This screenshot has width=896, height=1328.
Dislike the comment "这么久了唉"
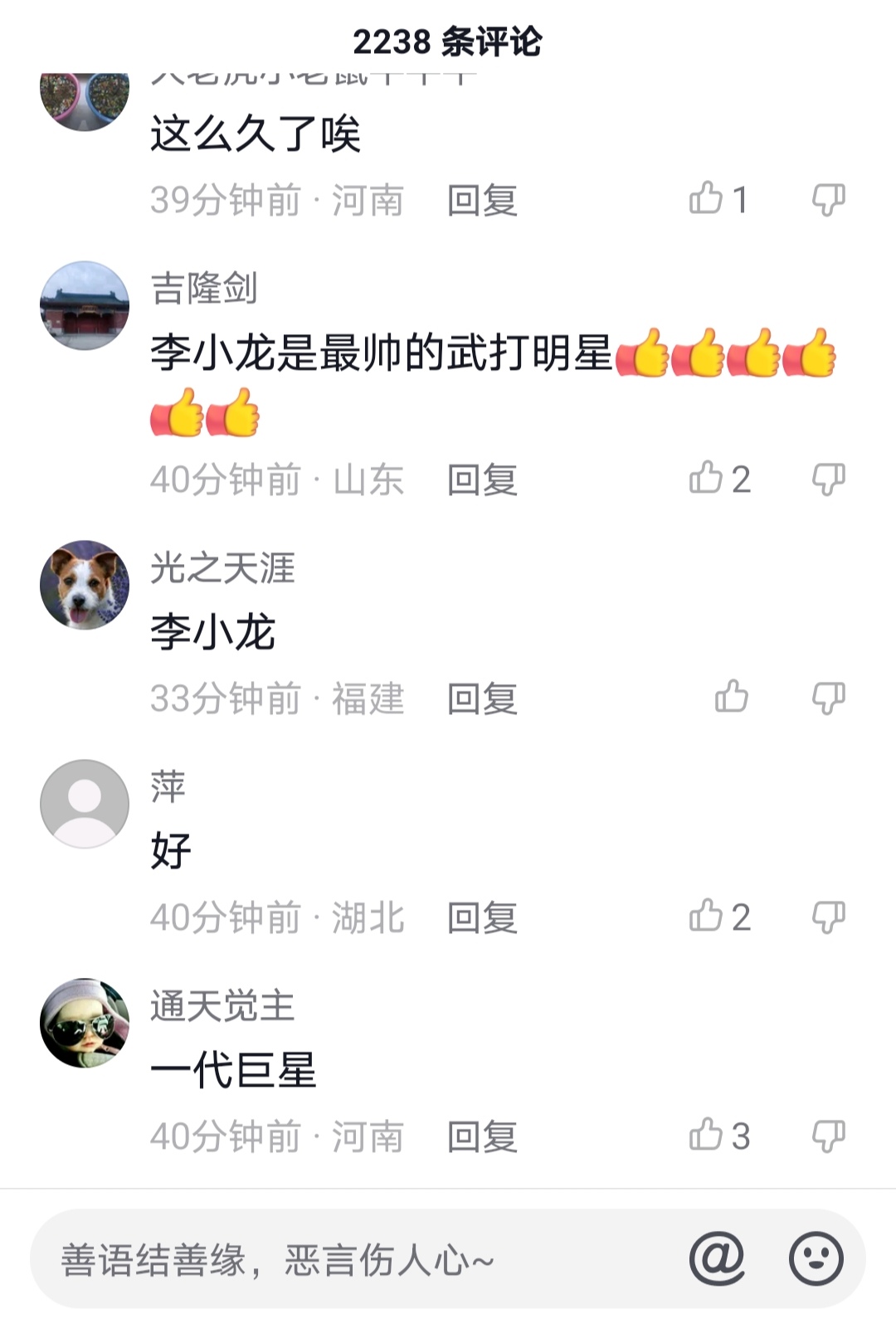pos(828,200)
